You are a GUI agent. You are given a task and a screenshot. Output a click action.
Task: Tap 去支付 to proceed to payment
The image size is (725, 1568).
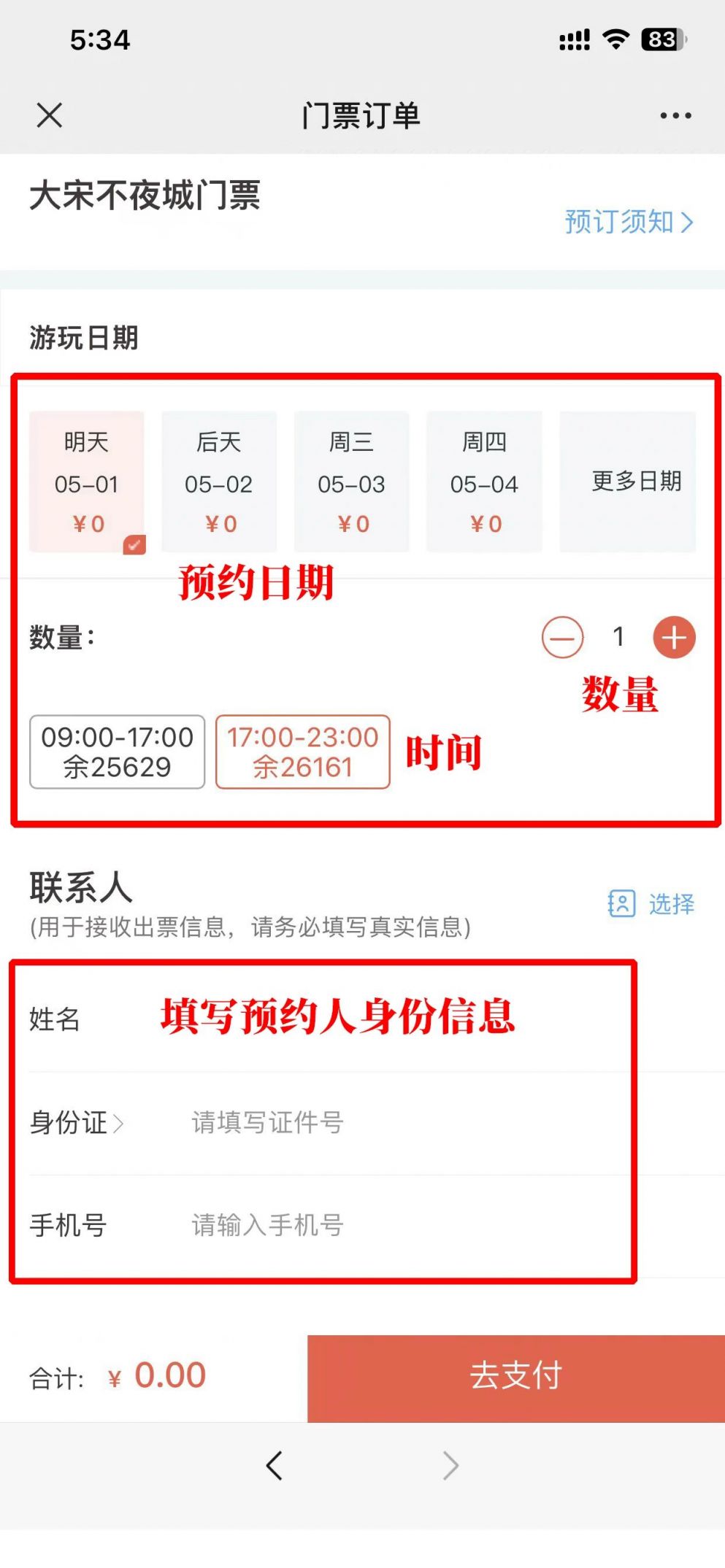pos(515,1378)
